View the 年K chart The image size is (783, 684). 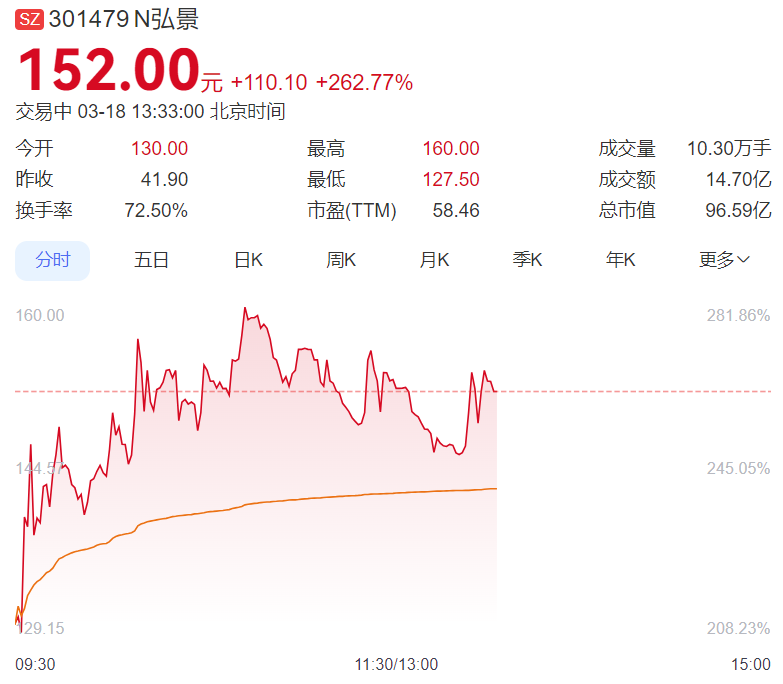pyautogui.click(x=620, y=261)
